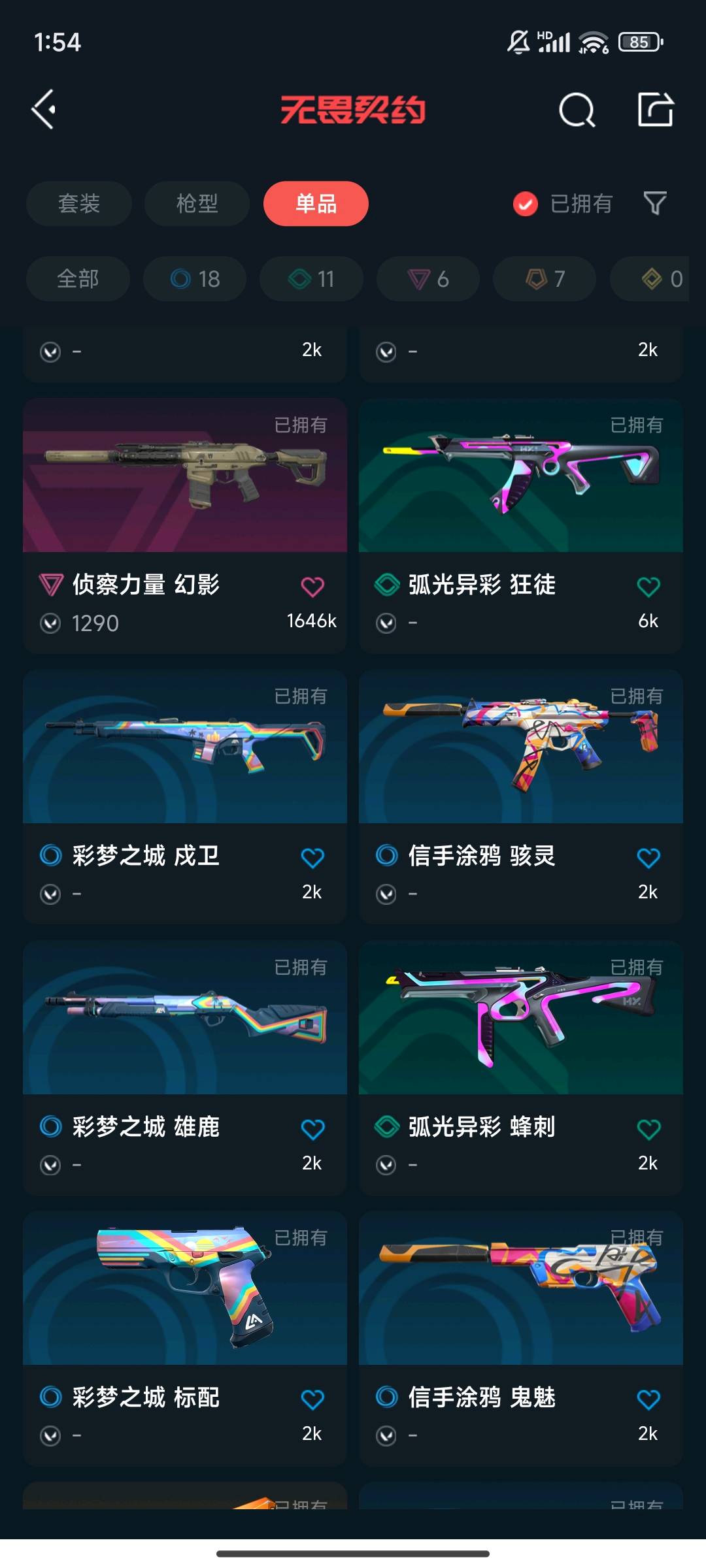706x1568 pixels.
Task: Like the 彩梦之城 标配 skin
Action: tap(312, 1399)
